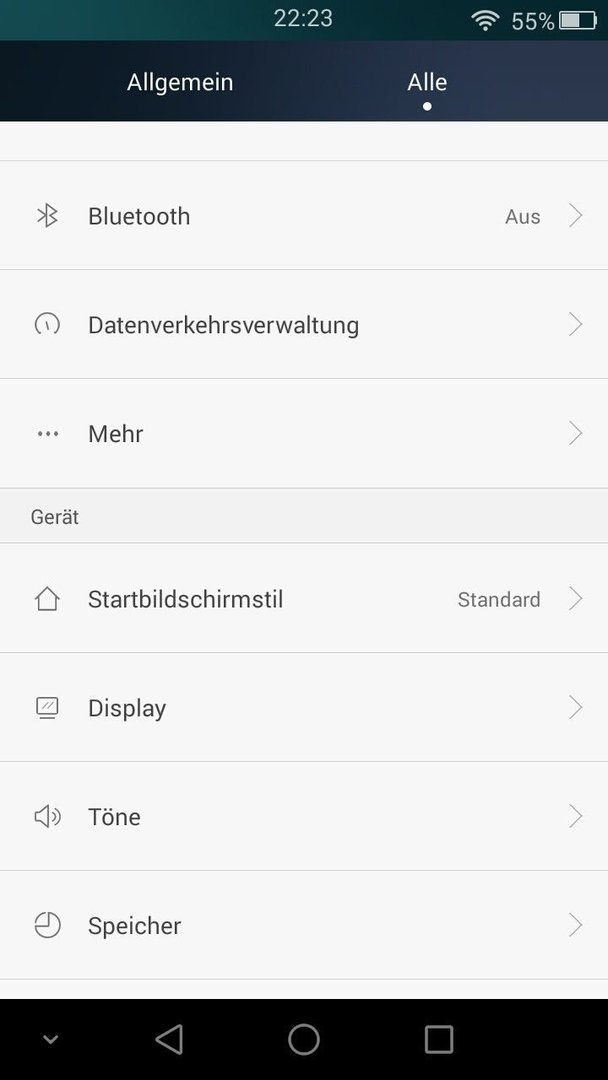Tap the system back button
The height and width of the screenshot is (1080, 608).
[169, 1039]
